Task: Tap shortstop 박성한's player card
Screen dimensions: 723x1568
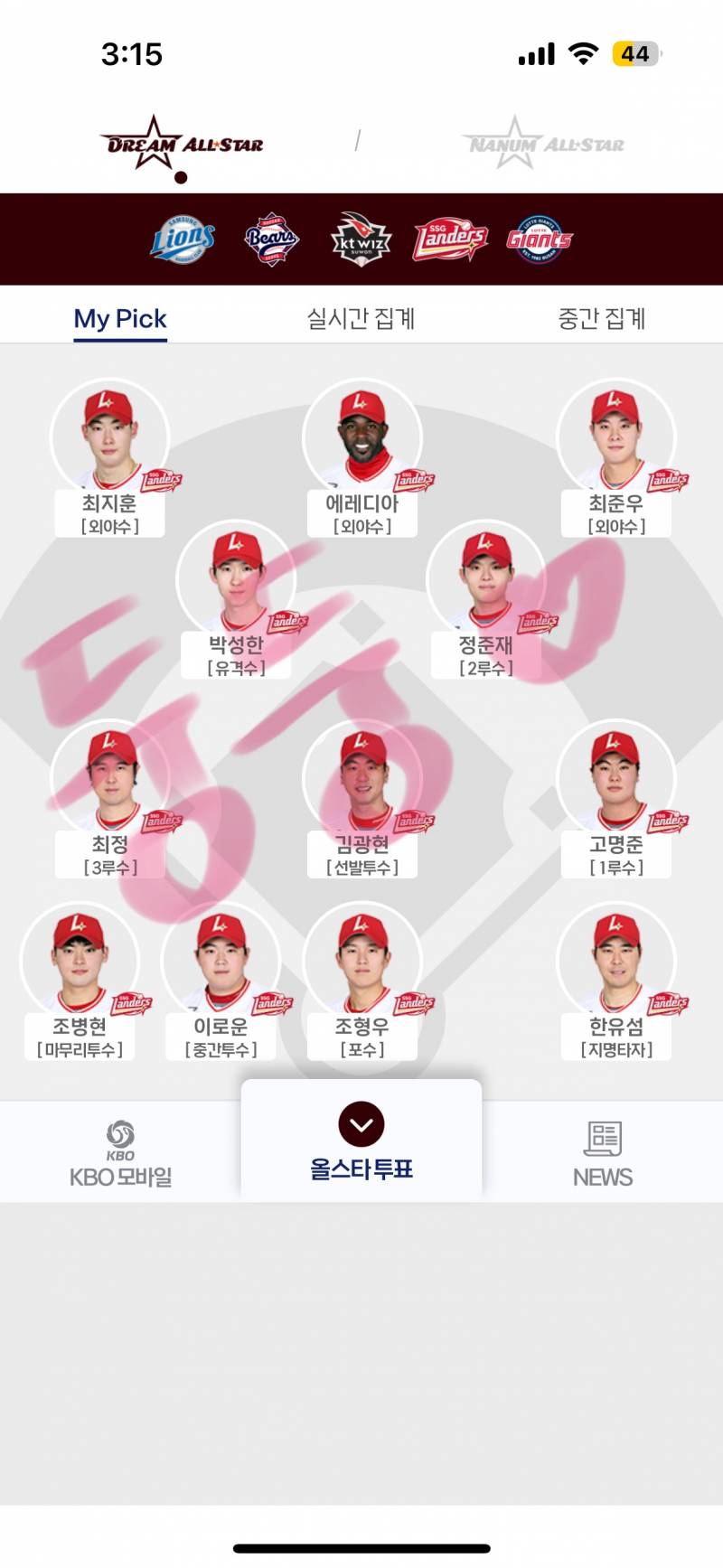Action: (236, 580)
